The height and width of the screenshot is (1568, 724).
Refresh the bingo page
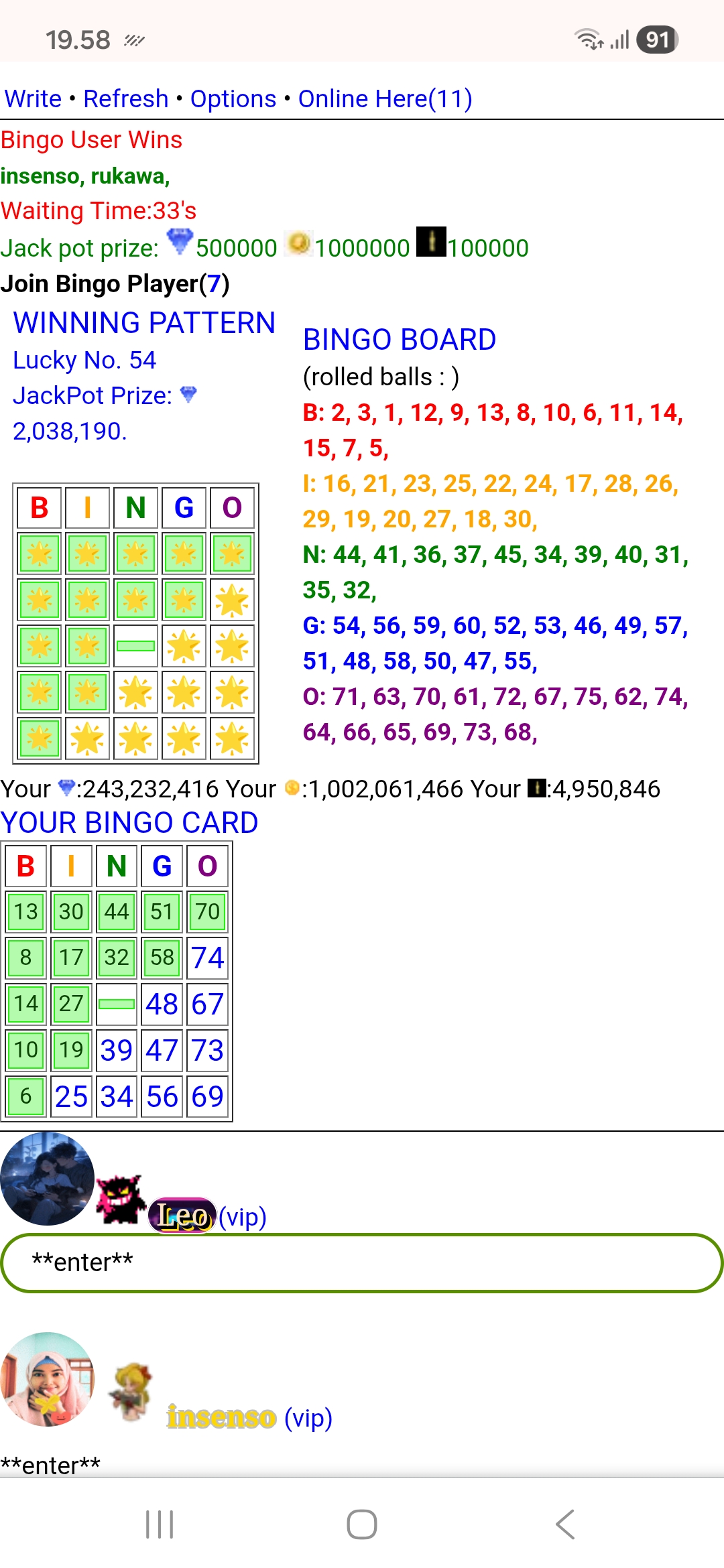(125, 99)
